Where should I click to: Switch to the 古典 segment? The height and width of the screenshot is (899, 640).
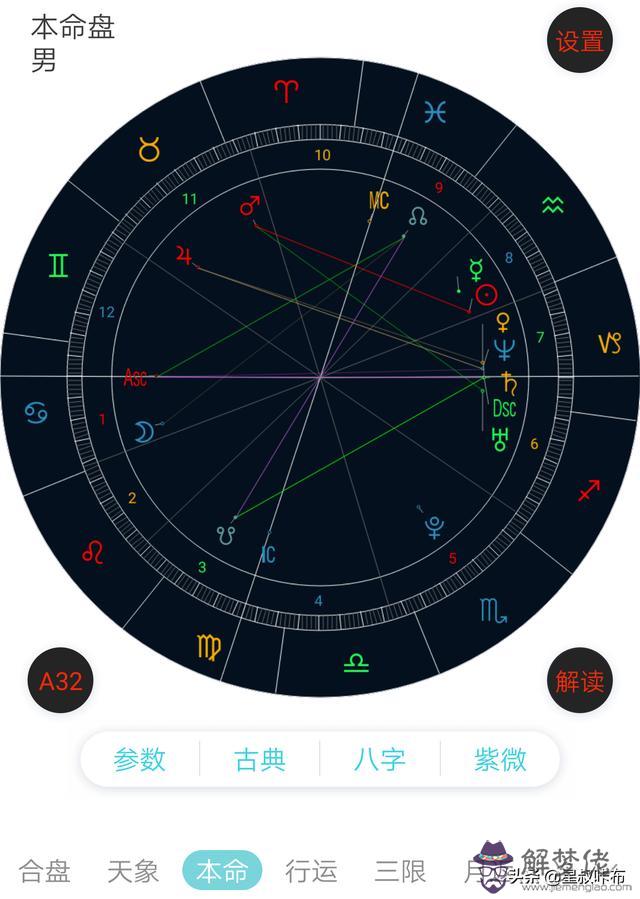tap(260, 760)
